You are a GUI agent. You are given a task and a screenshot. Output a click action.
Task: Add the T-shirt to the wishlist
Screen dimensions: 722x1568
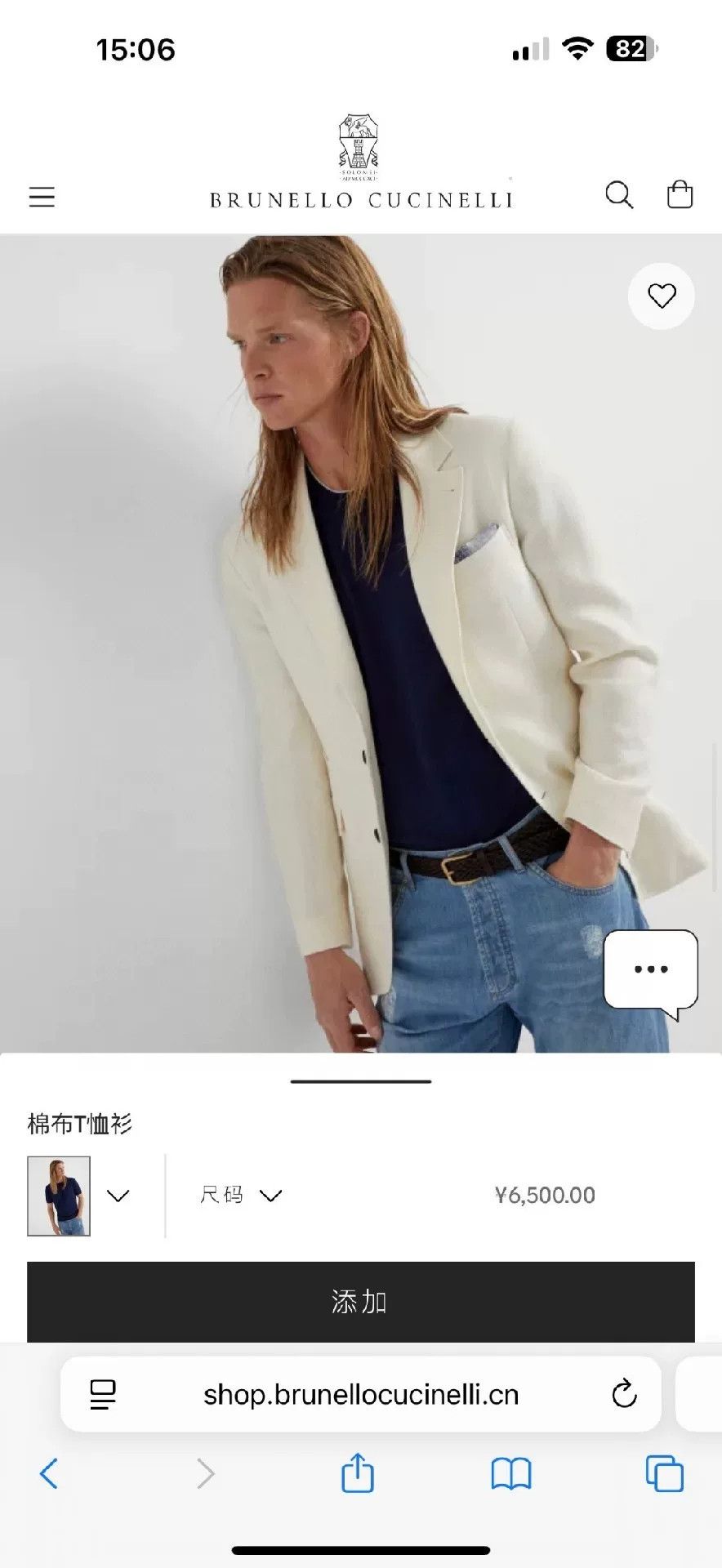662,296
